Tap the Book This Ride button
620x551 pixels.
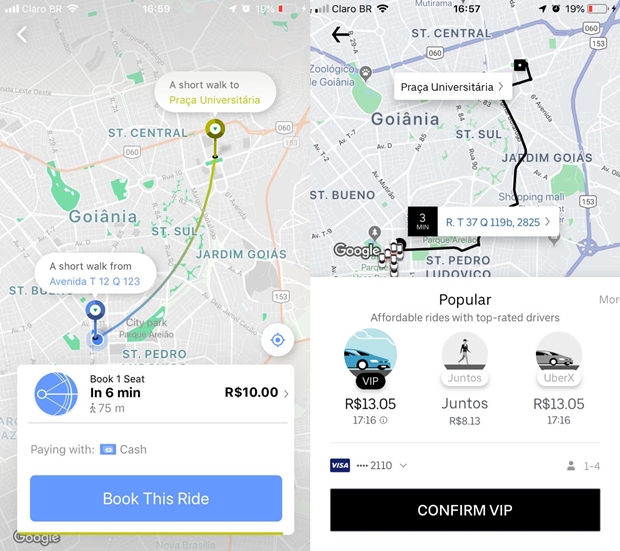pos(156,498)
